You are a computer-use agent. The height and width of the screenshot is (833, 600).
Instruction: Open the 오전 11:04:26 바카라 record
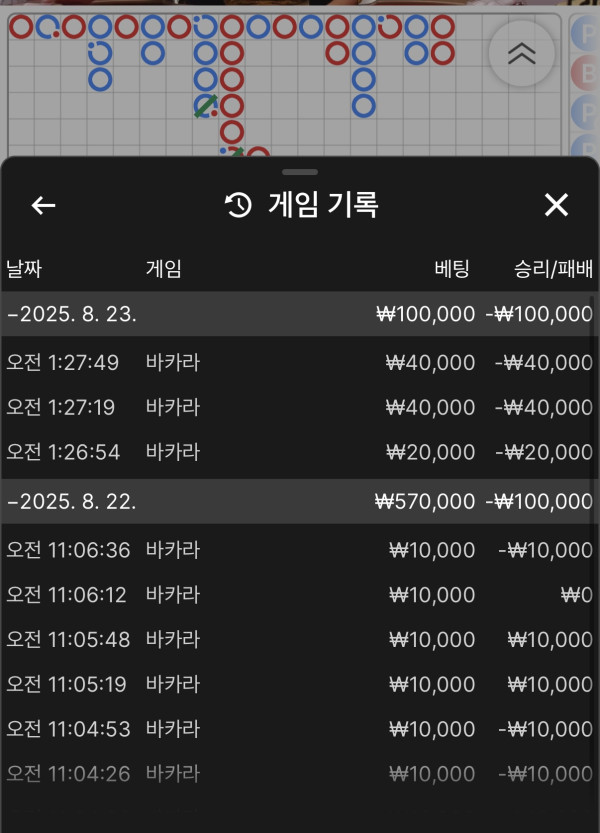pos(298,773)
